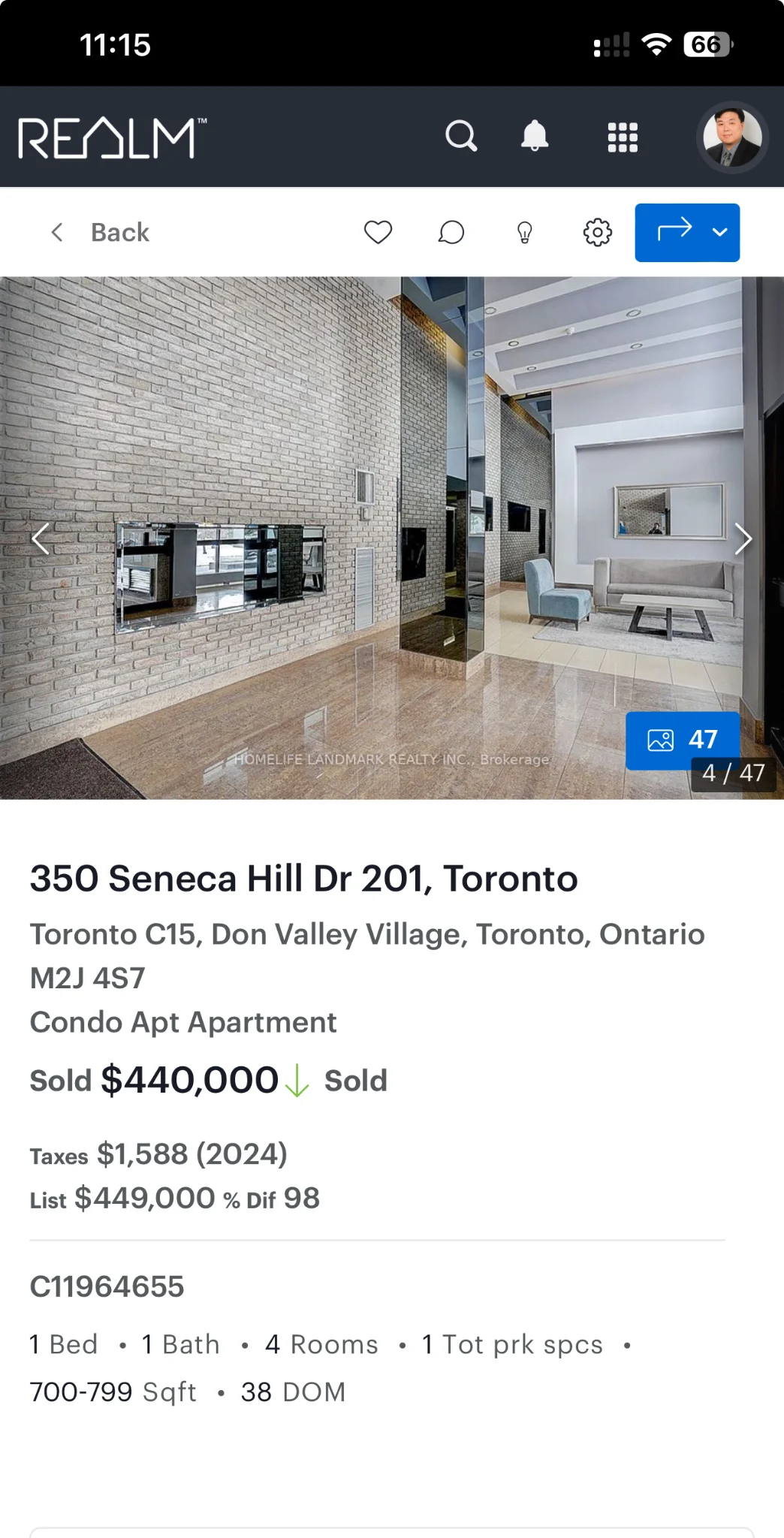Open the search icon in the header
This screenshot has height=1538, width=784.
460,137
